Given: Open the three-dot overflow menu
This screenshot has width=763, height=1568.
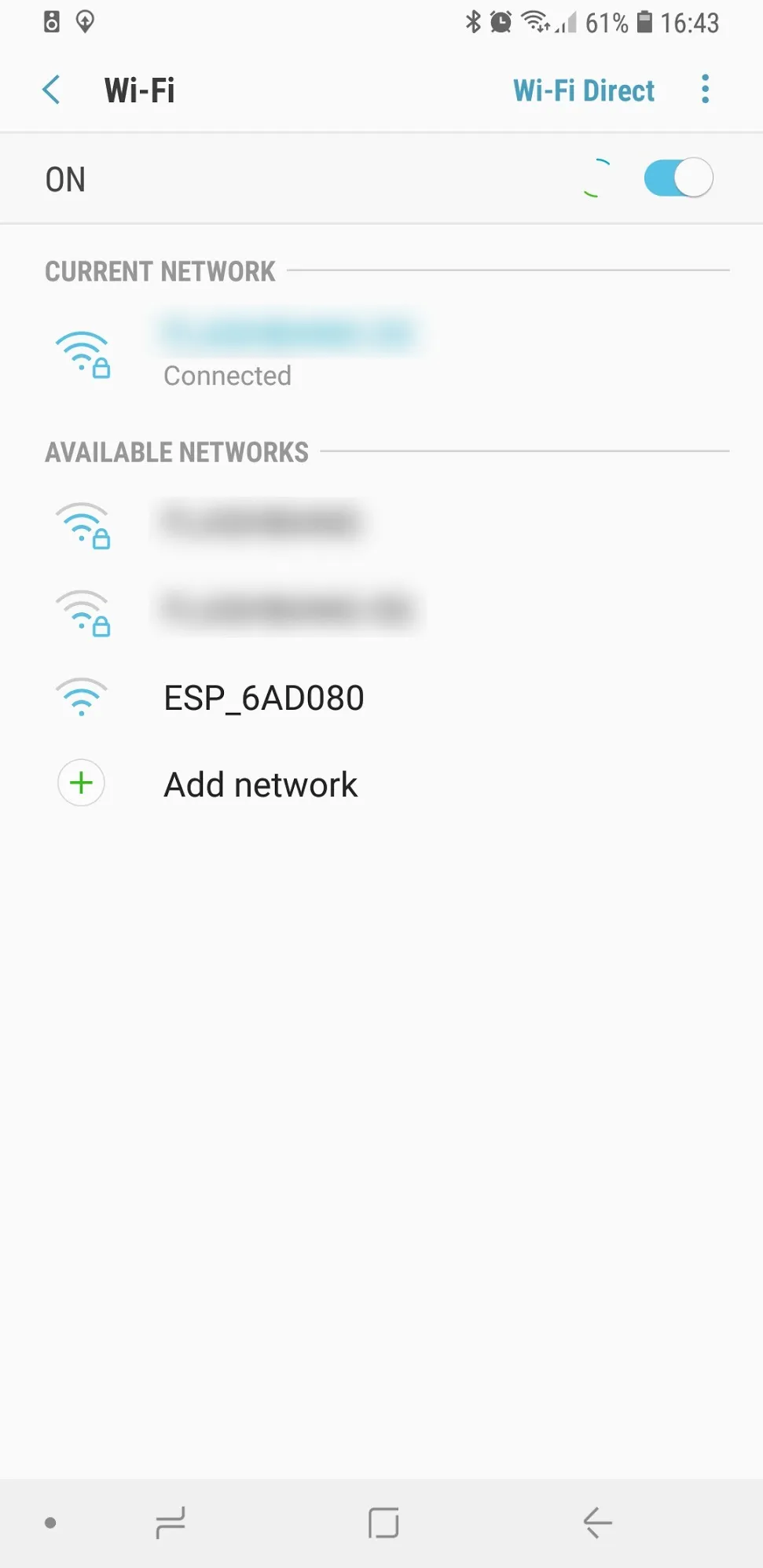Looking at the screenshot, I should coord(705,90).
